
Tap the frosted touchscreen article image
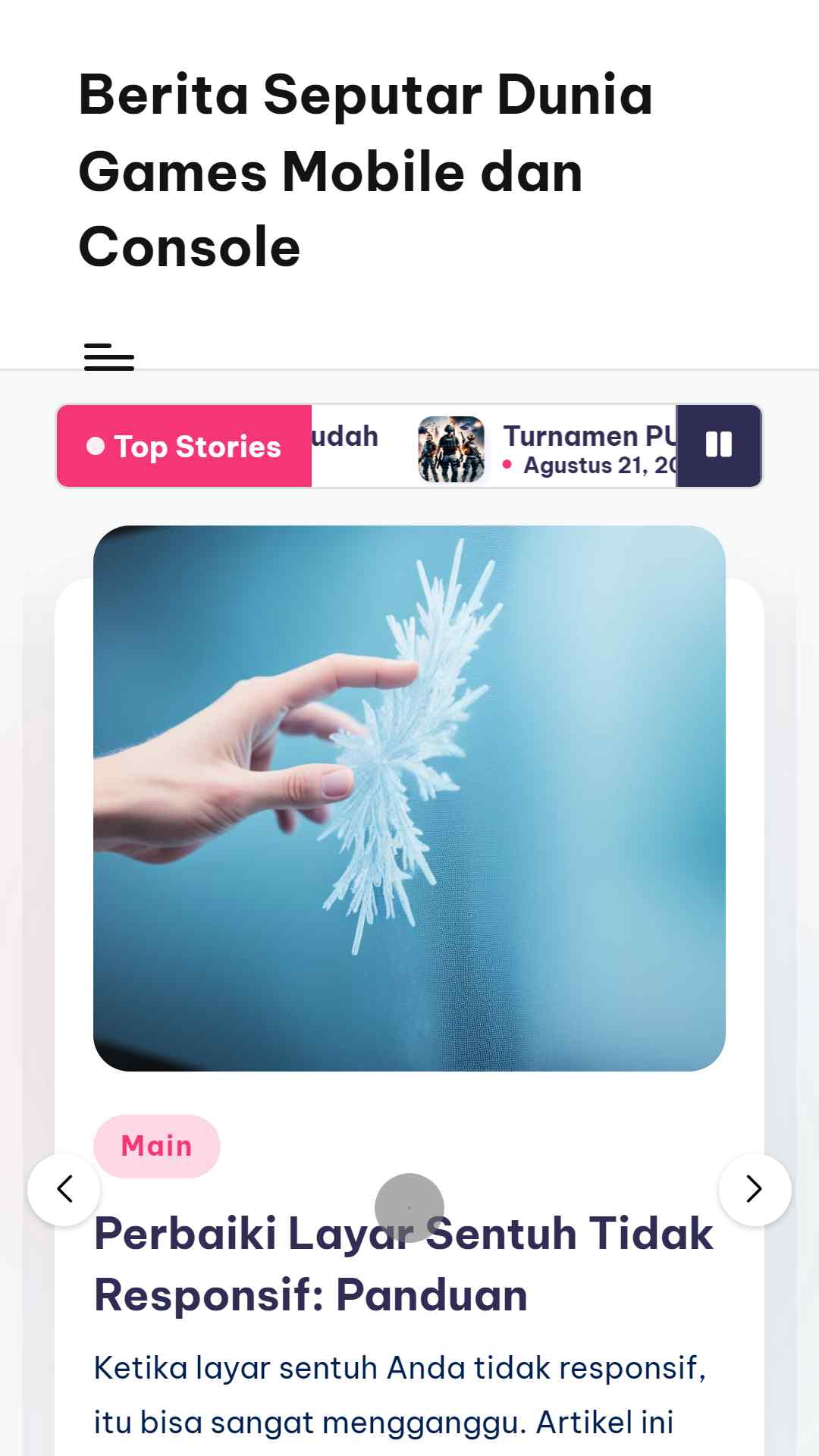coord(409,798)
